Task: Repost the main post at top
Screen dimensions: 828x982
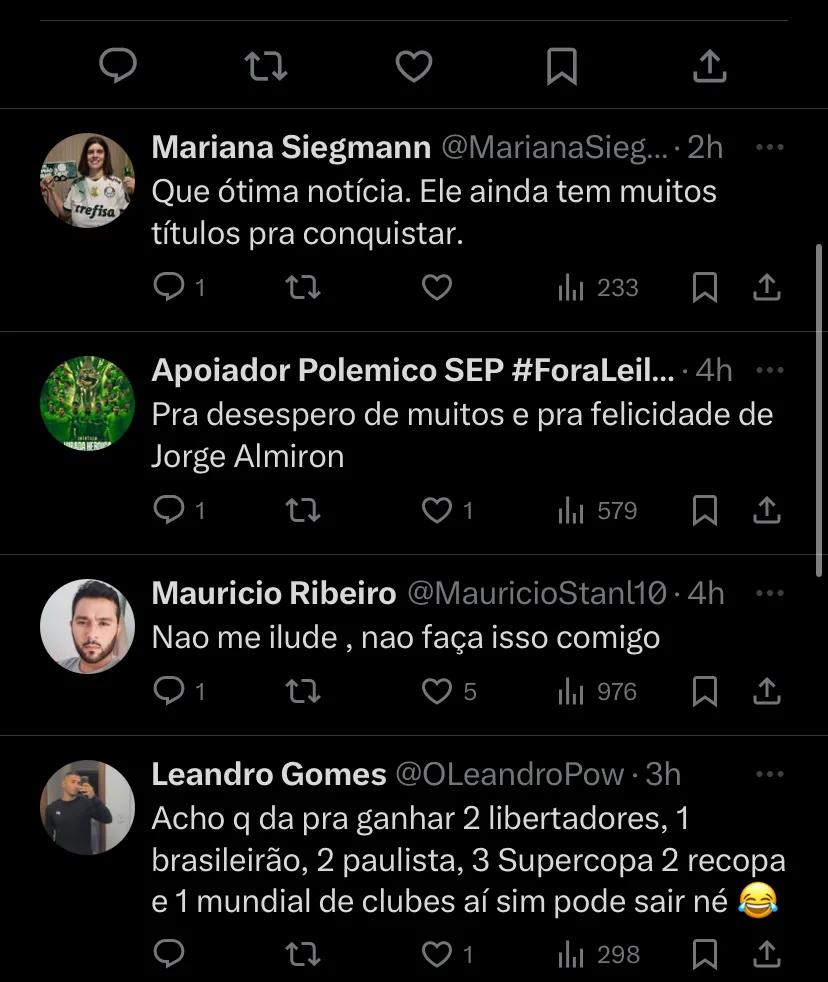Action: 266,66
